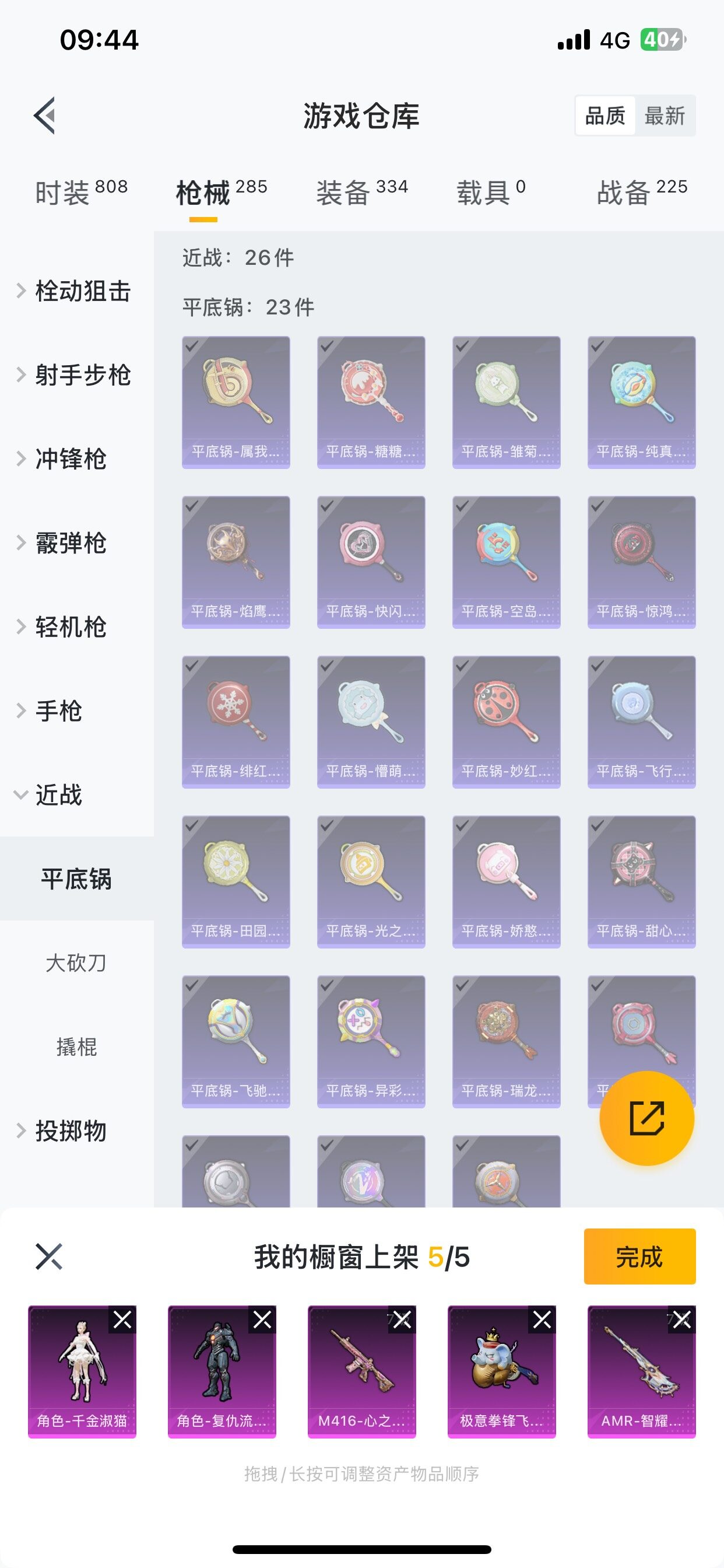Tap the orange floating share button
The image size is (724, 1568).
tap(646, 1118)
